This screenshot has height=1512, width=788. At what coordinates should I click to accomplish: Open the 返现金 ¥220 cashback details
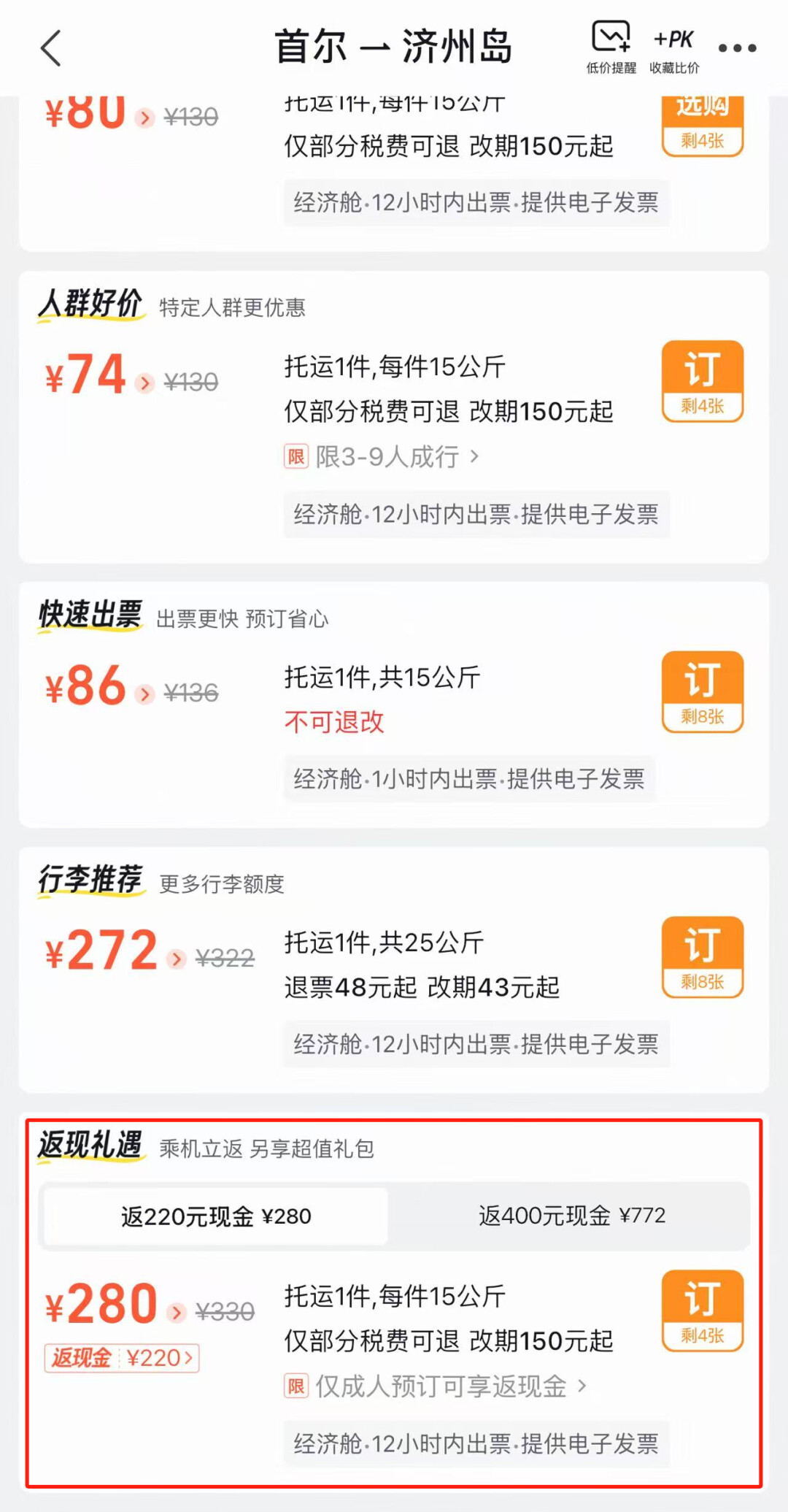tap(122, 1358)
